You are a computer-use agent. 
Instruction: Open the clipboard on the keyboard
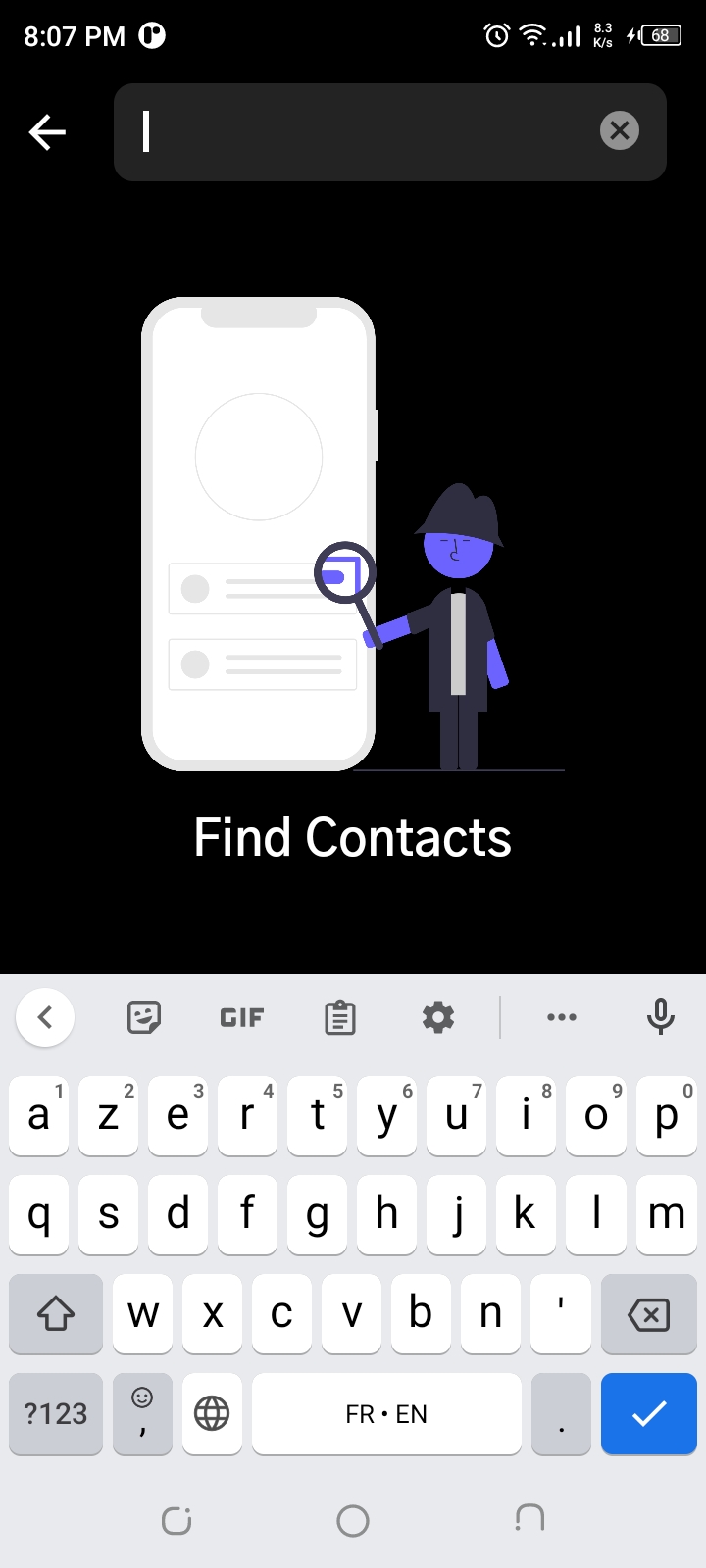coord(339,1017)
